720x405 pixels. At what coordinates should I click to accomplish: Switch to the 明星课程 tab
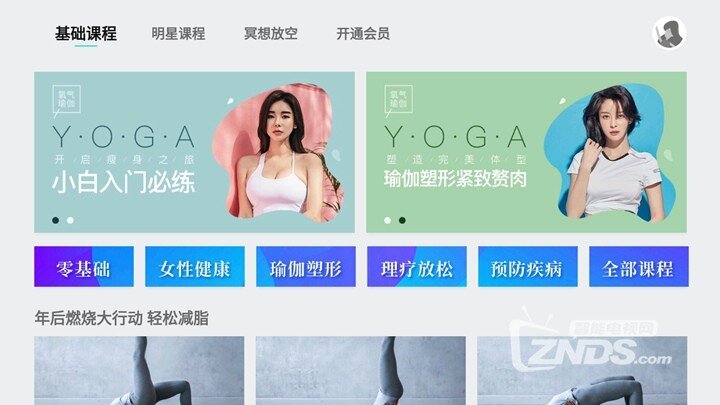pyautogui.click(x=178, y=33)
